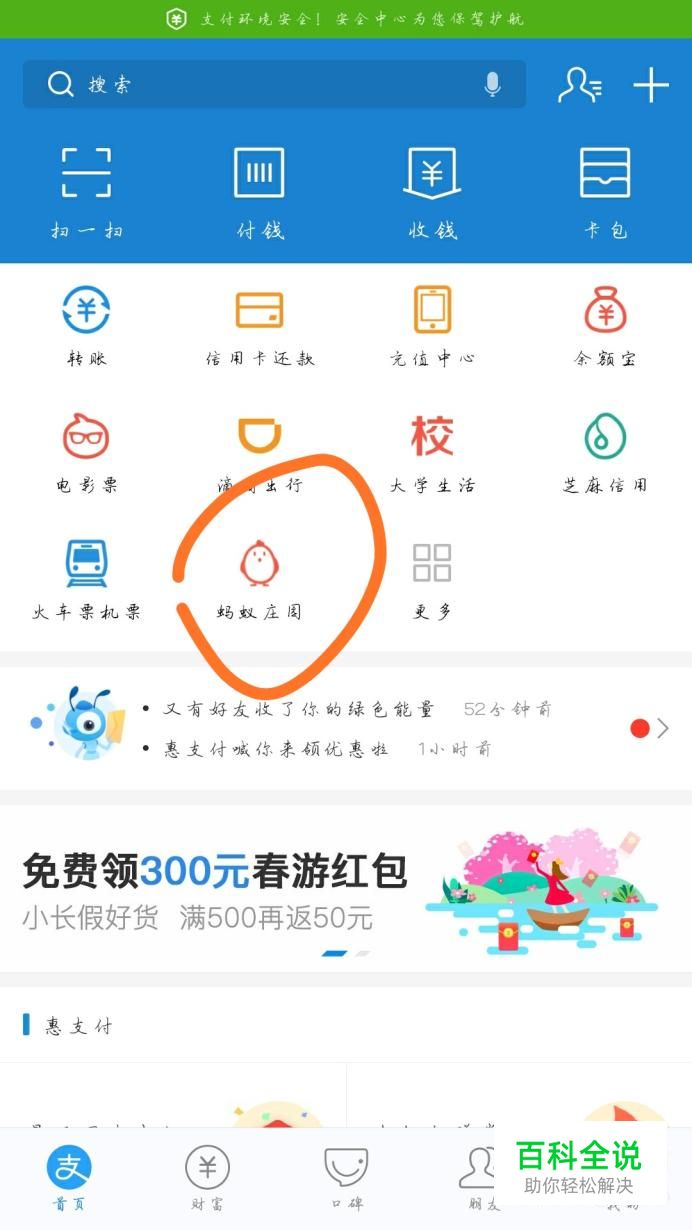Open 信用卡还款 credit card repayment
Viewport: 692px width, 1230px height.
click(259, 325)
